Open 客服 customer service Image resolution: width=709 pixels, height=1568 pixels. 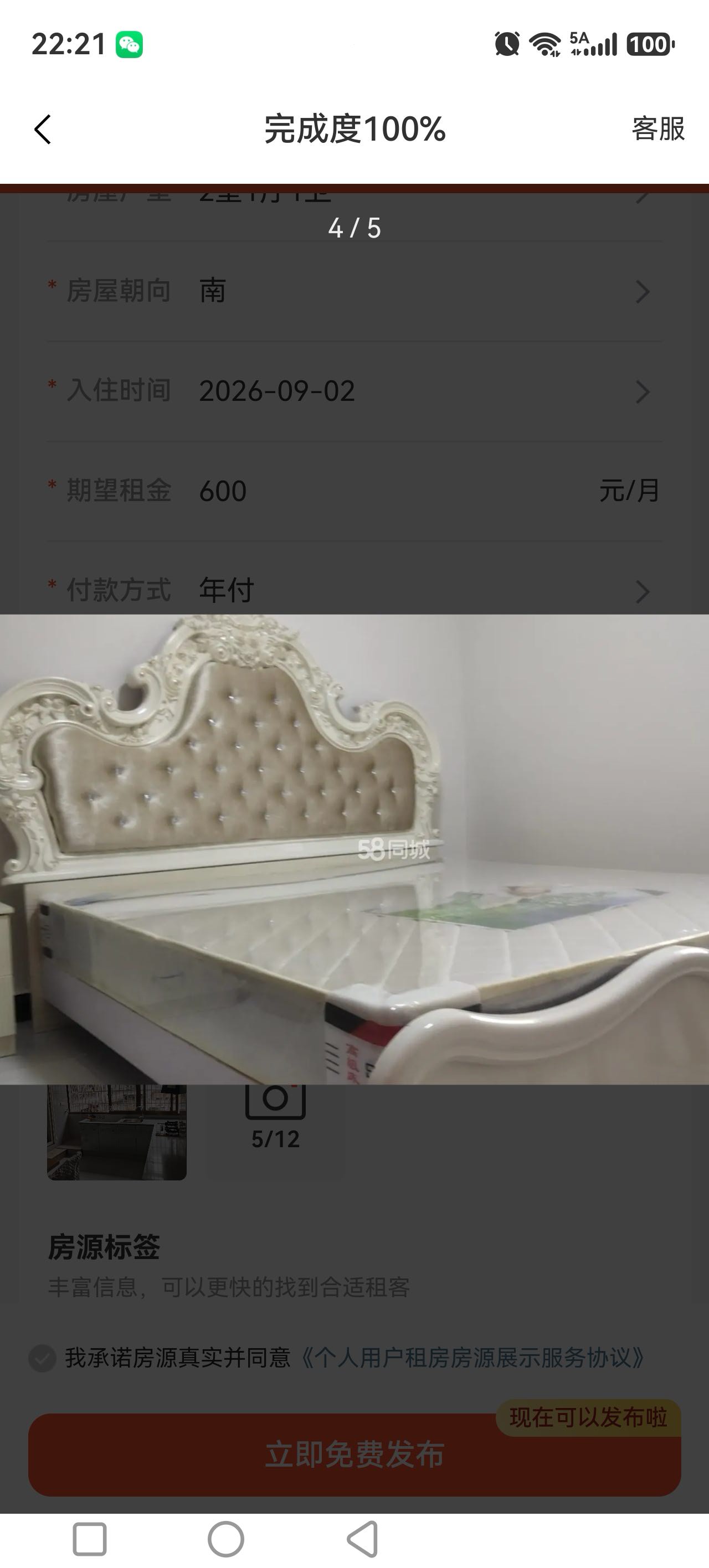pyautogui.click(x=658, y=129)
